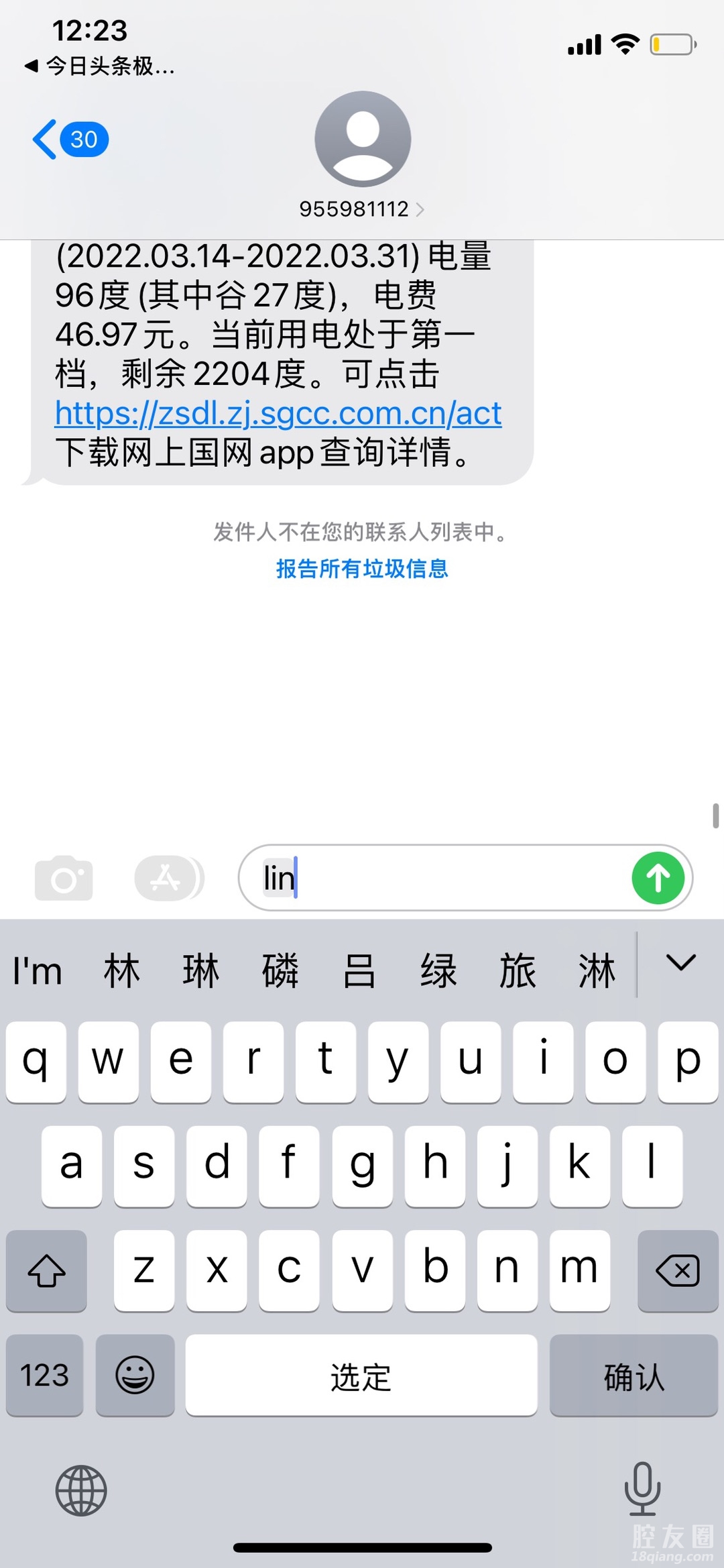Select the I'm suggestion
The width and height of the screenshot is (724, 1568).
[38, 970]
